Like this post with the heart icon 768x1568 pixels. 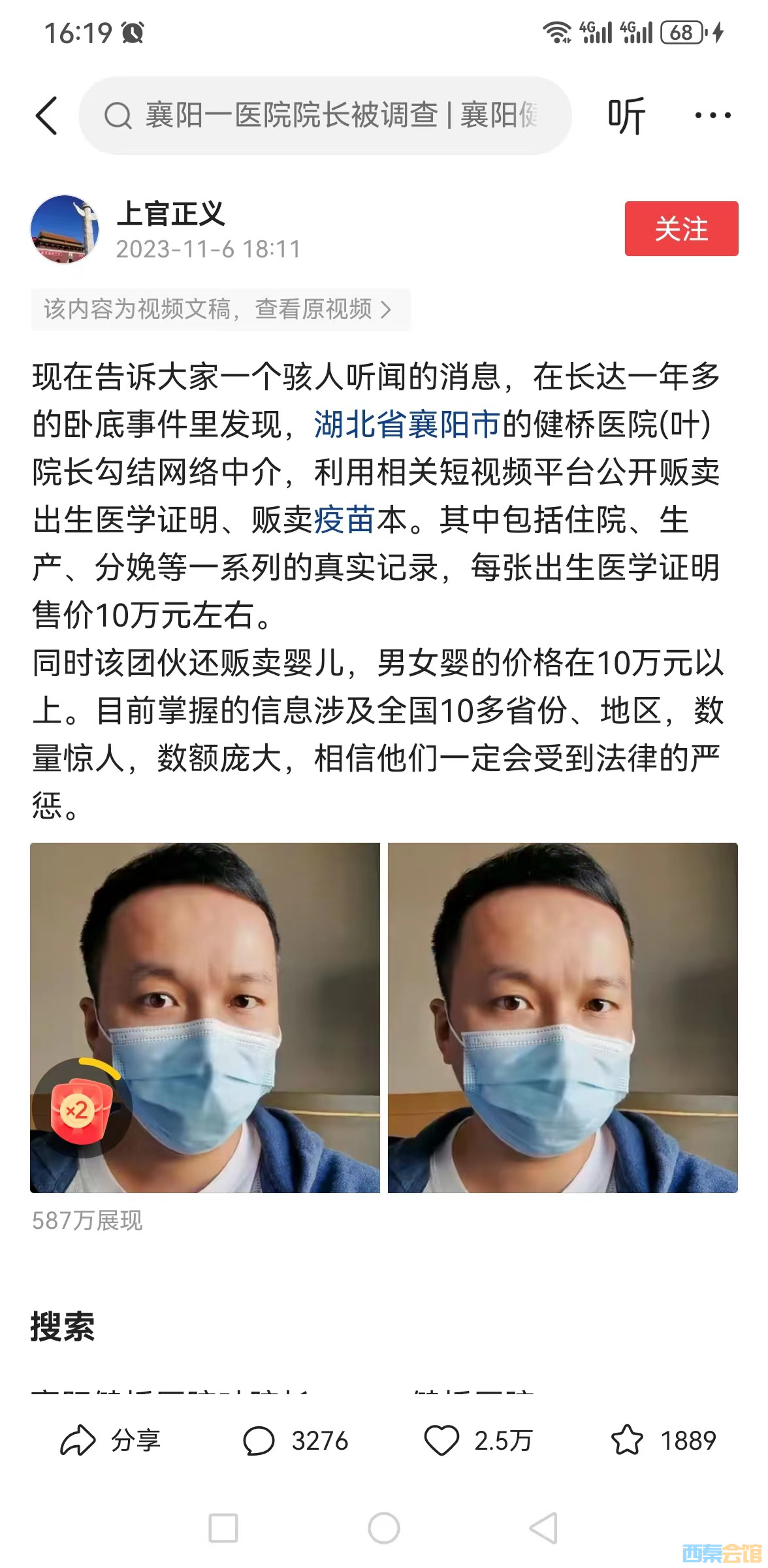[441, 1441]
